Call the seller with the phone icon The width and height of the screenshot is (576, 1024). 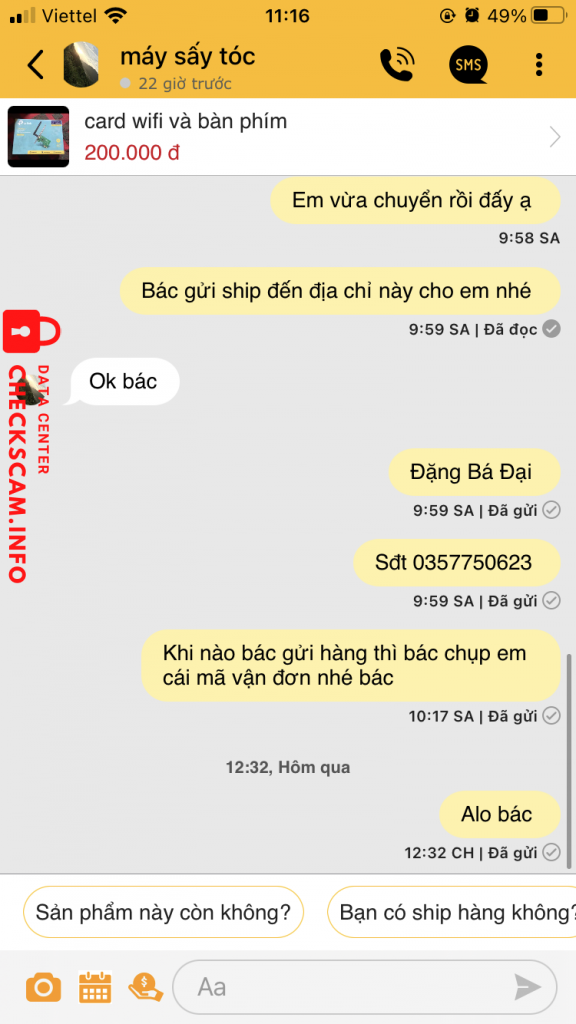pyautogui.click(x=397, y=65)
